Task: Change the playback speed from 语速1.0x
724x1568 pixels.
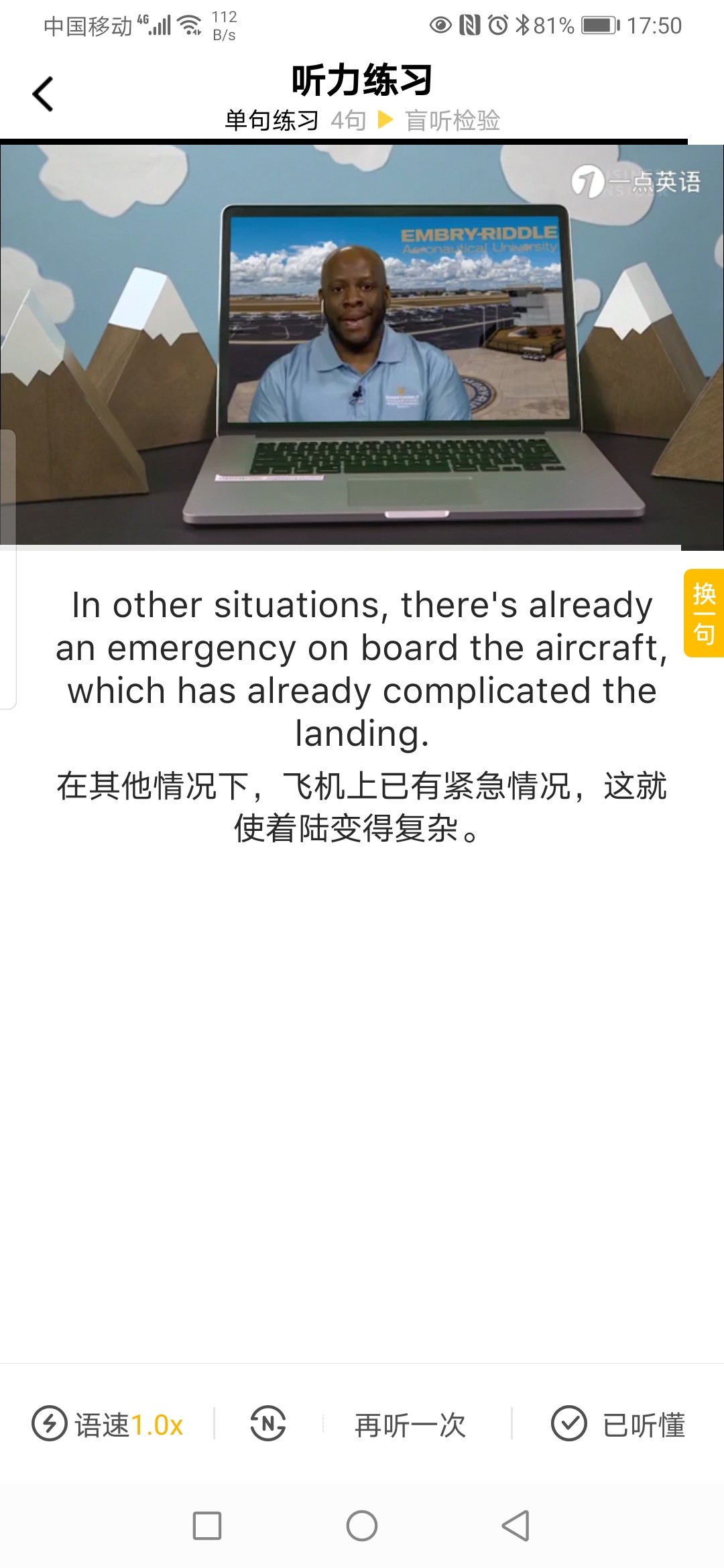Action: (109, 1425)
